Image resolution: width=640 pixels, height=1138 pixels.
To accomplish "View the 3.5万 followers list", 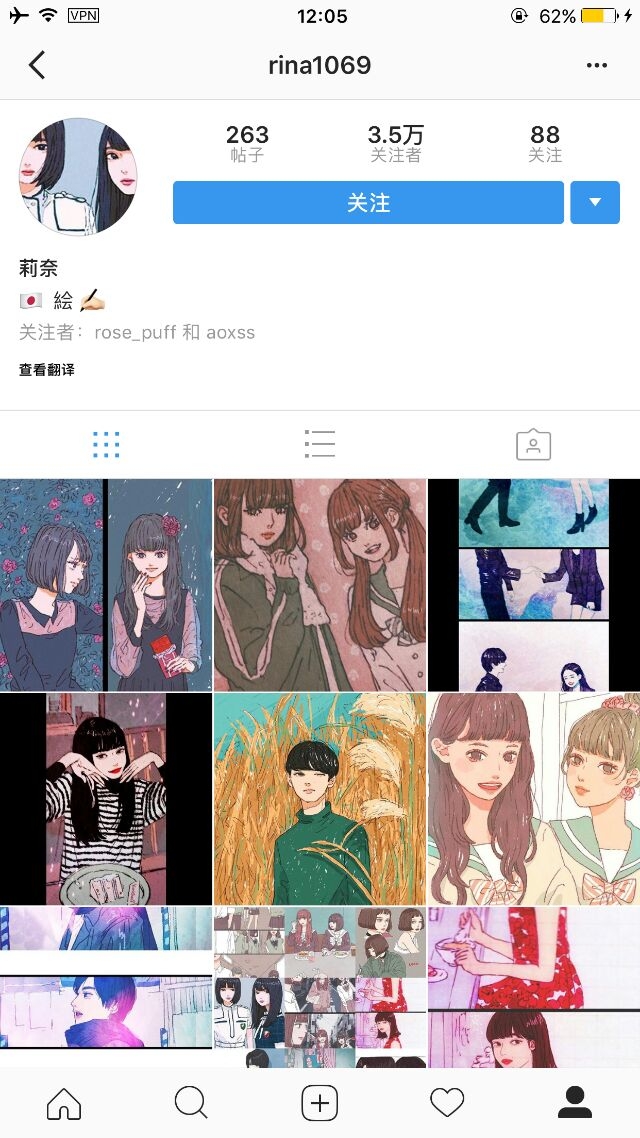I will click(395, 143).
